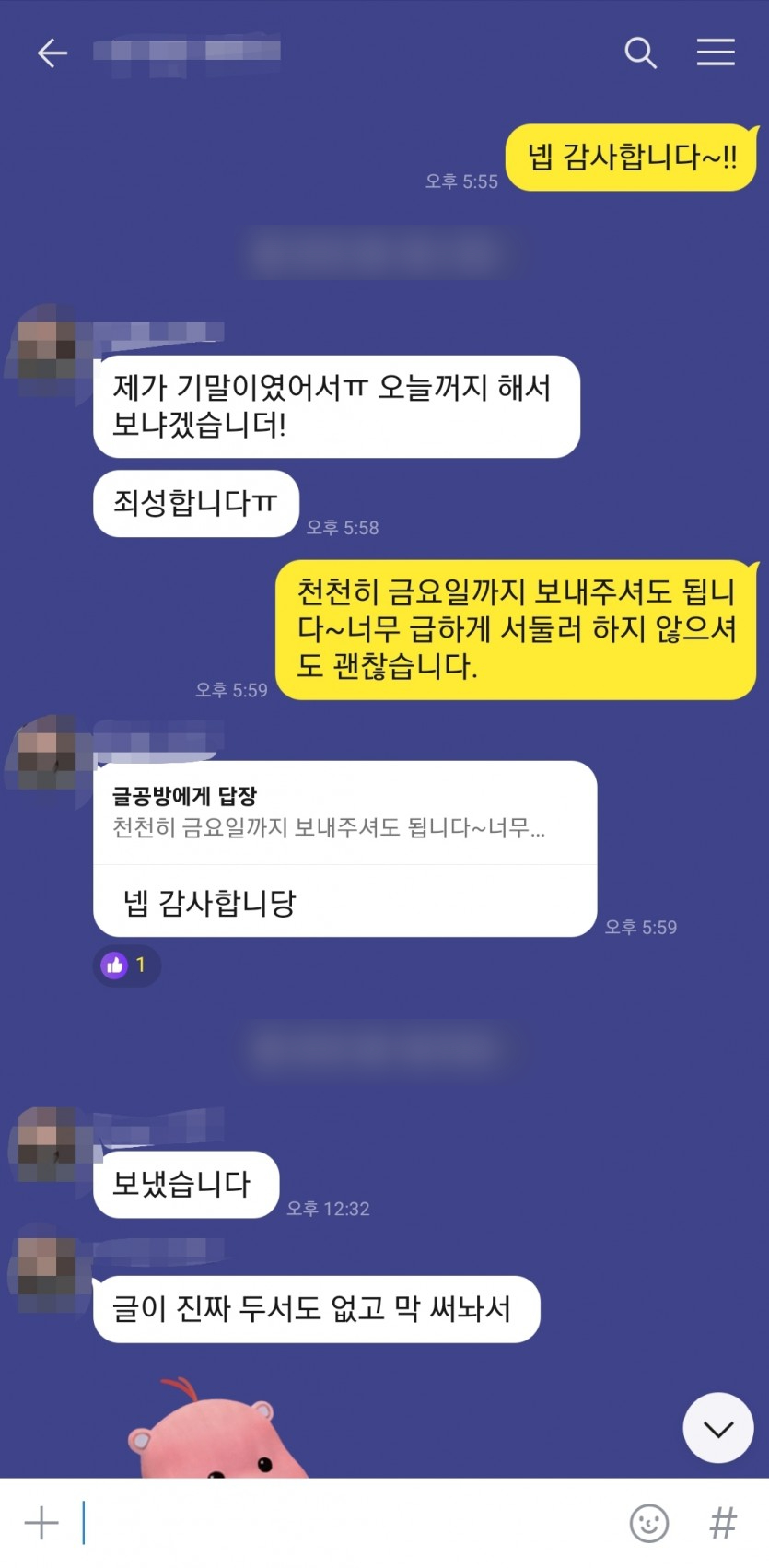
Task: Go back to the chat list
Action: pyautogui.click(x=52, y=53)
